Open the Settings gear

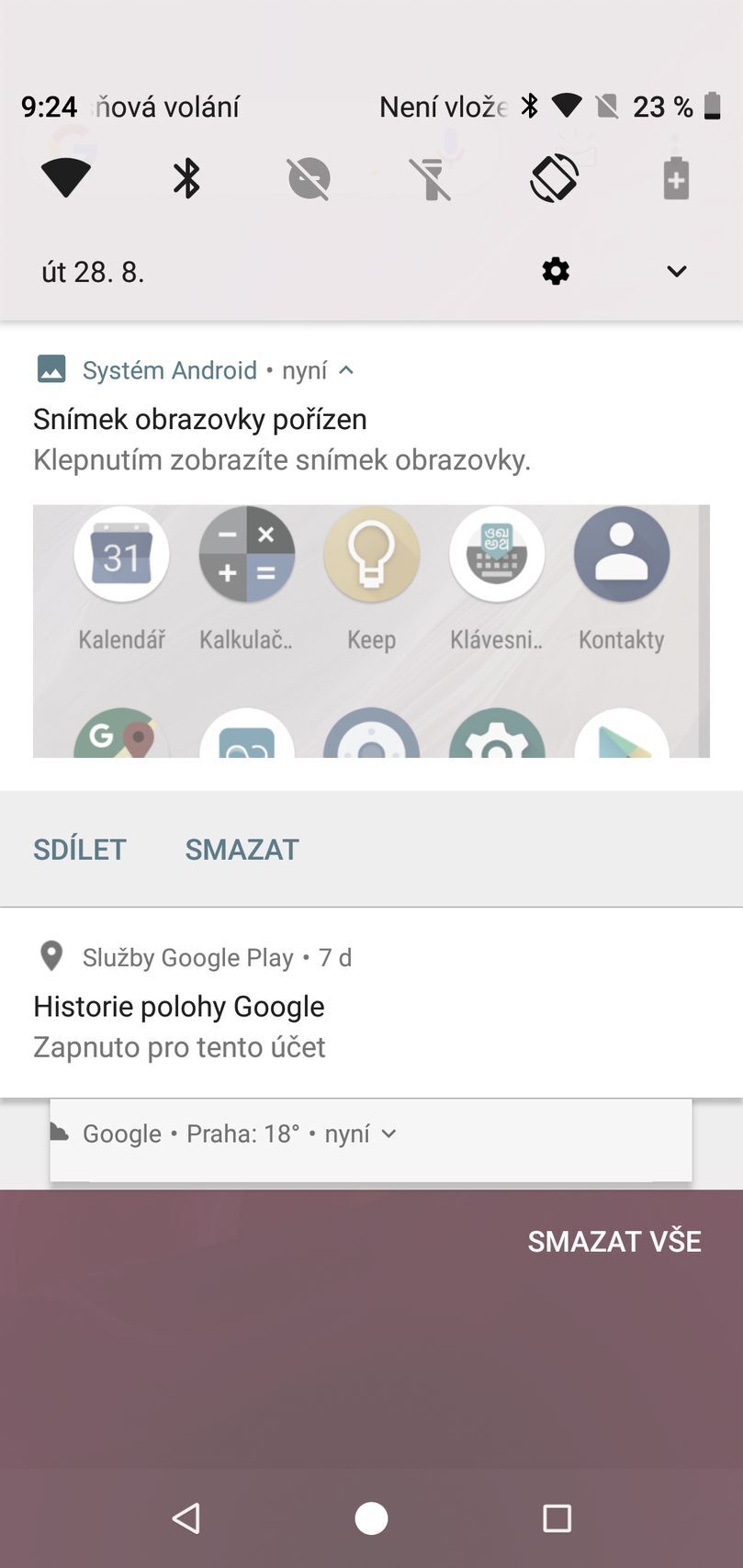(x=555, y=271)
